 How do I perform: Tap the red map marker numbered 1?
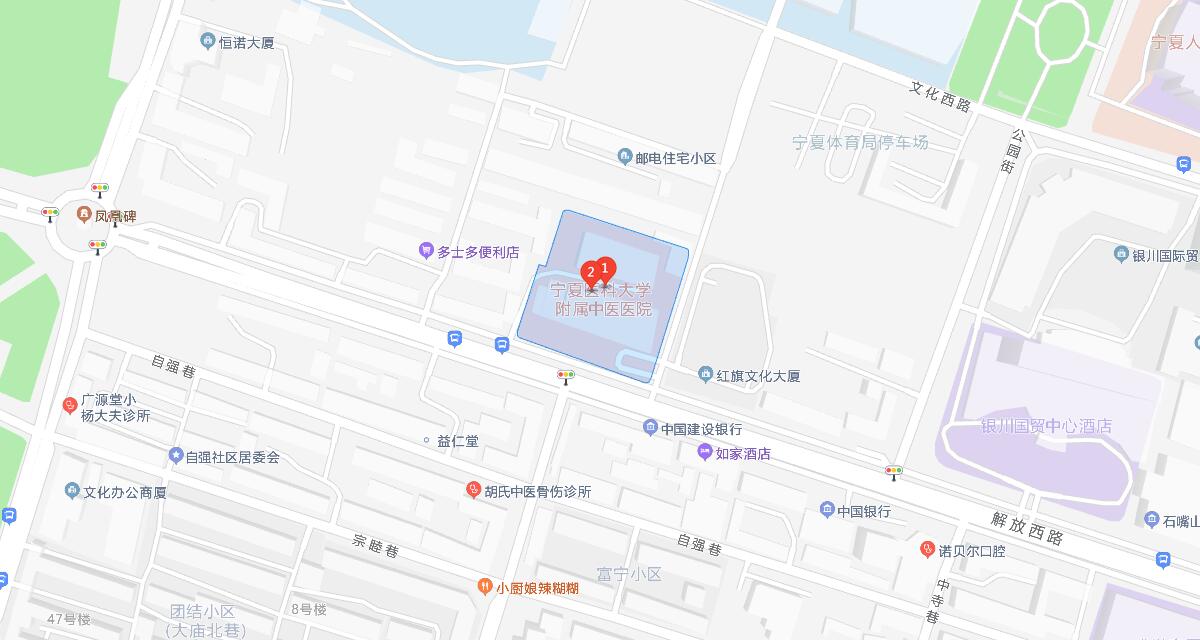coord(605,268)
